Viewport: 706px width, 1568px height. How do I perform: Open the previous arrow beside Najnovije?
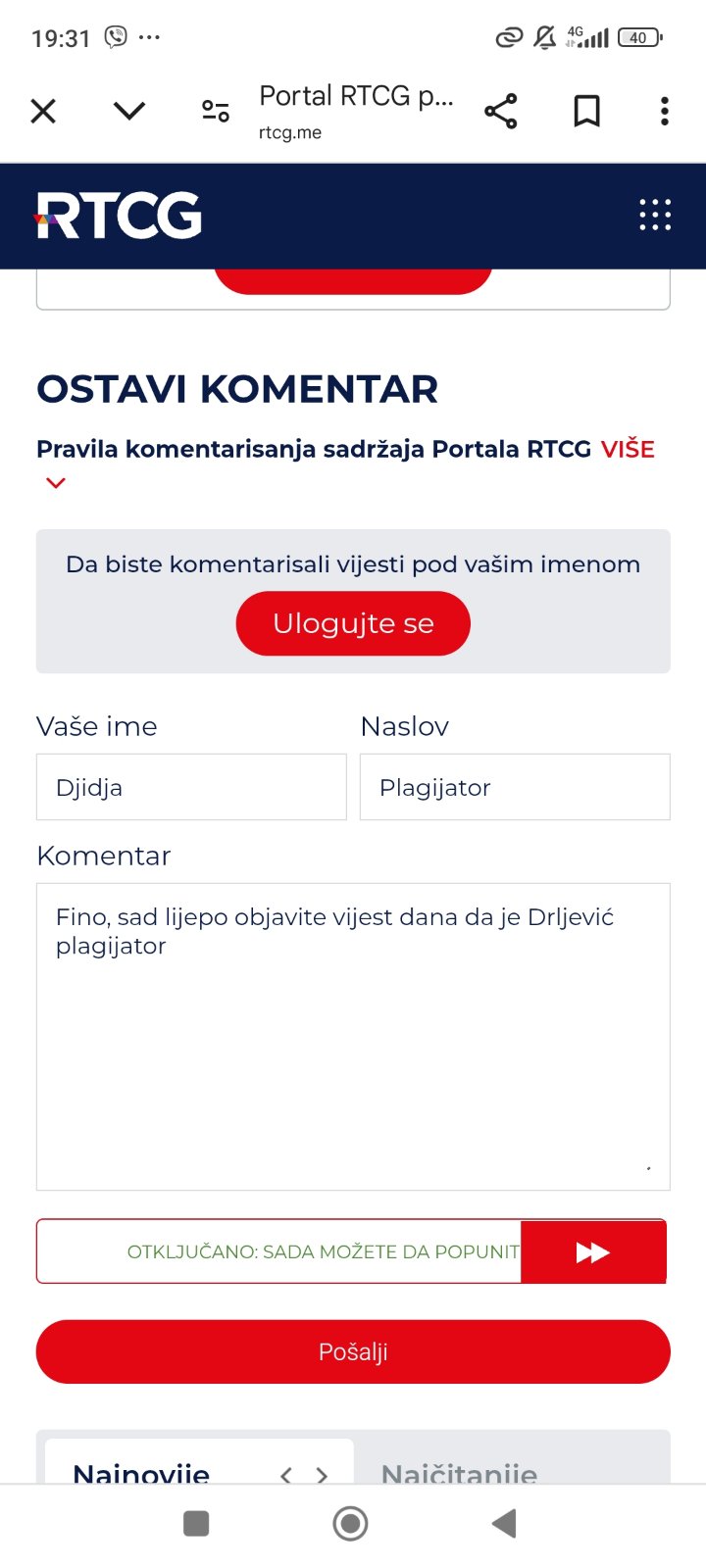[x=285, y=1475]
